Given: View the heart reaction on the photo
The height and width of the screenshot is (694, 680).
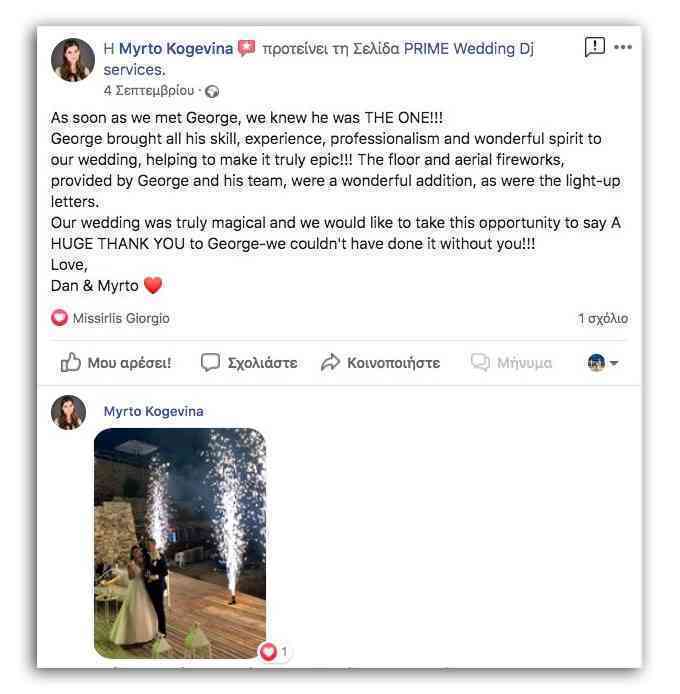Looking at the screenshot, I should point(272,651).
